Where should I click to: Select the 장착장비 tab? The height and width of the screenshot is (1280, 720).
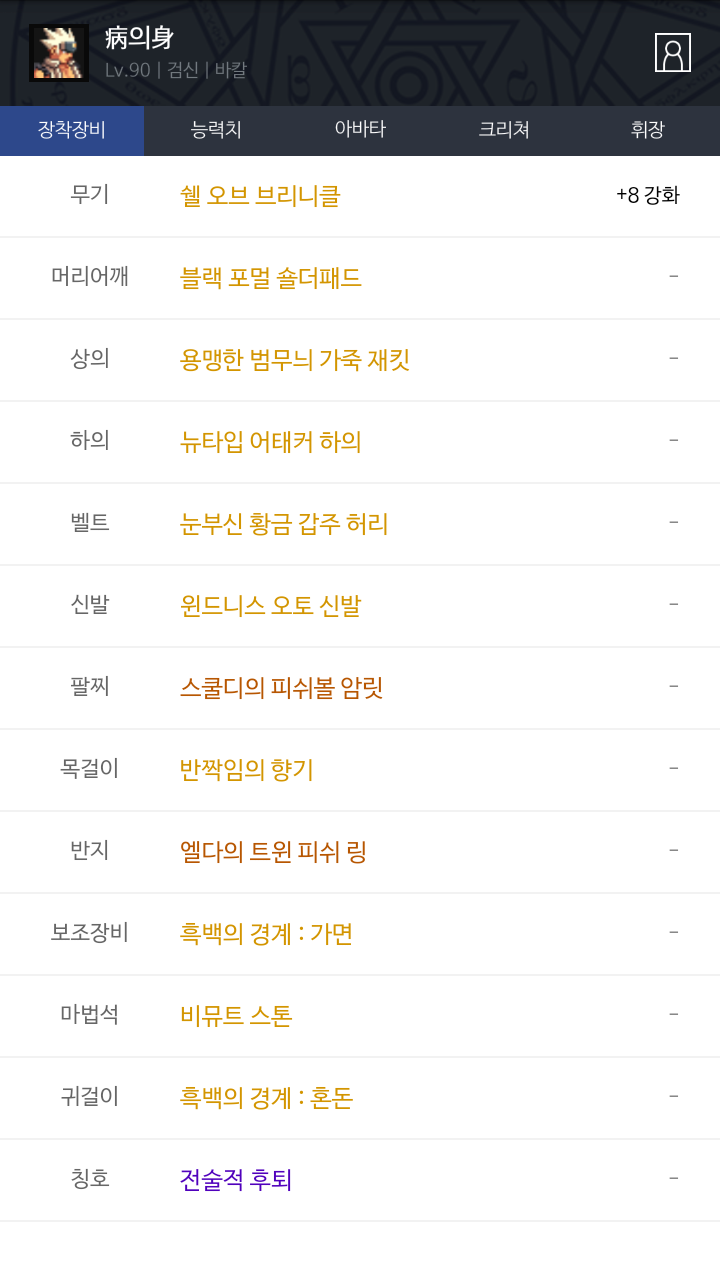(72, 130)
